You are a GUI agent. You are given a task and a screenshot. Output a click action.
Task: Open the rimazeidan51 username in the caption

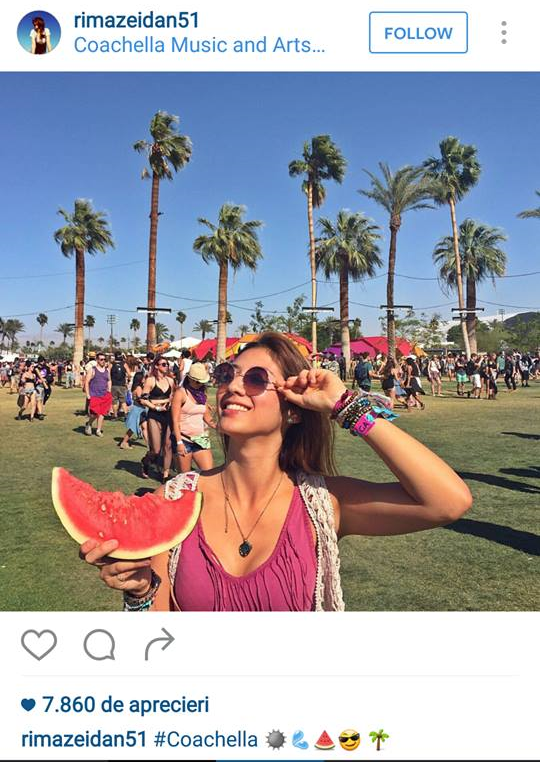[x=84, y=740]
